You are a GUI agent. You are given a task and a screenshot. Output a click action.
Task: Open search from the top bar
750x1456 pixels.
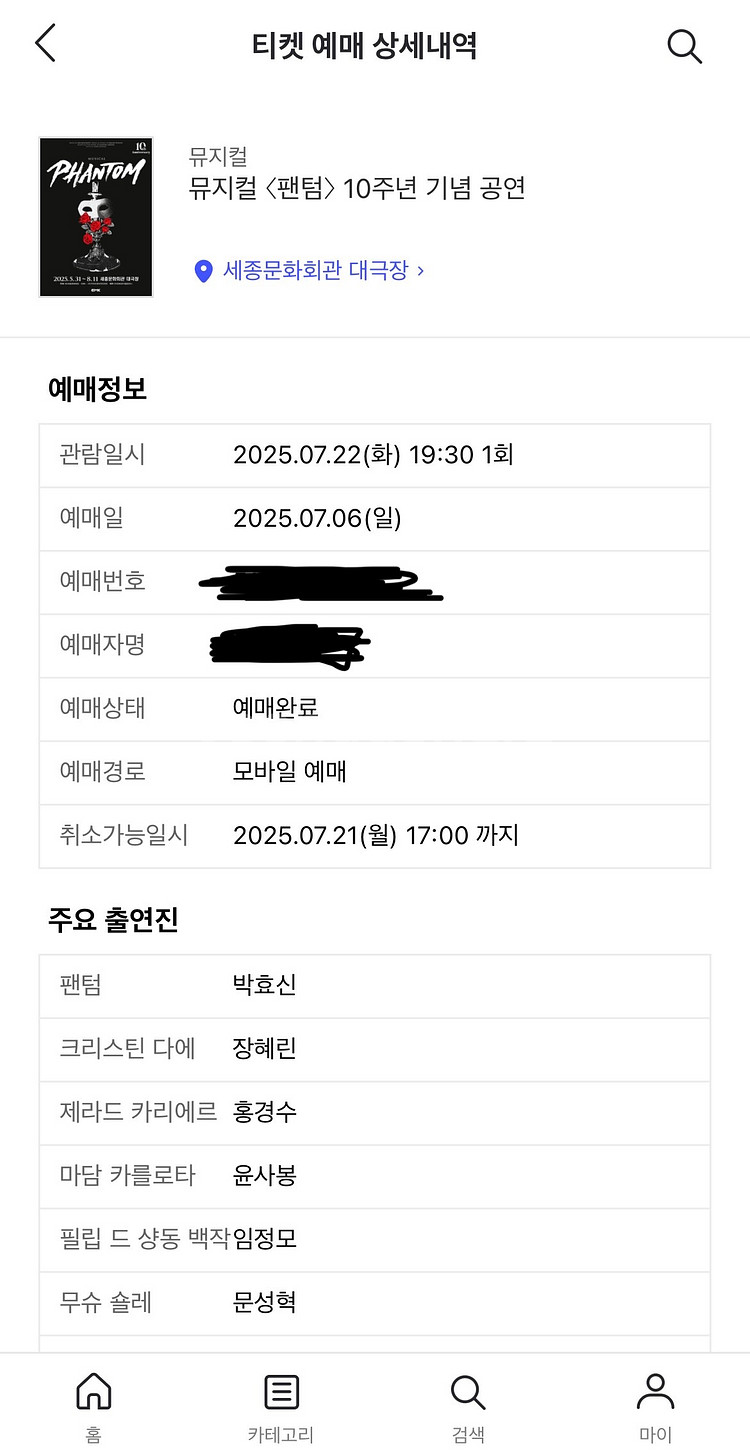coord(684,46)
